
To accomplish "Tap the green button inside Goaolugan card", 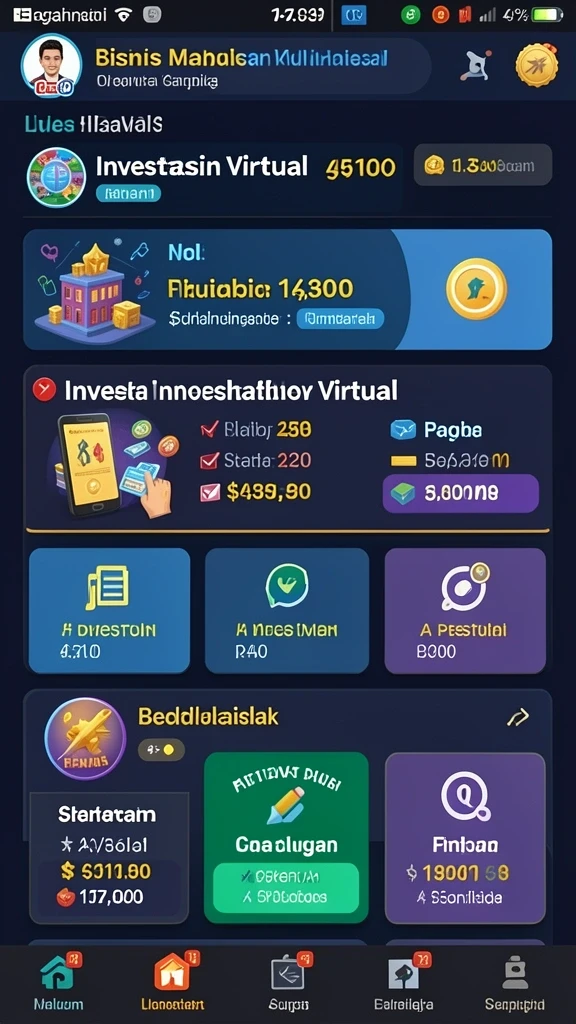I will 286,888.
